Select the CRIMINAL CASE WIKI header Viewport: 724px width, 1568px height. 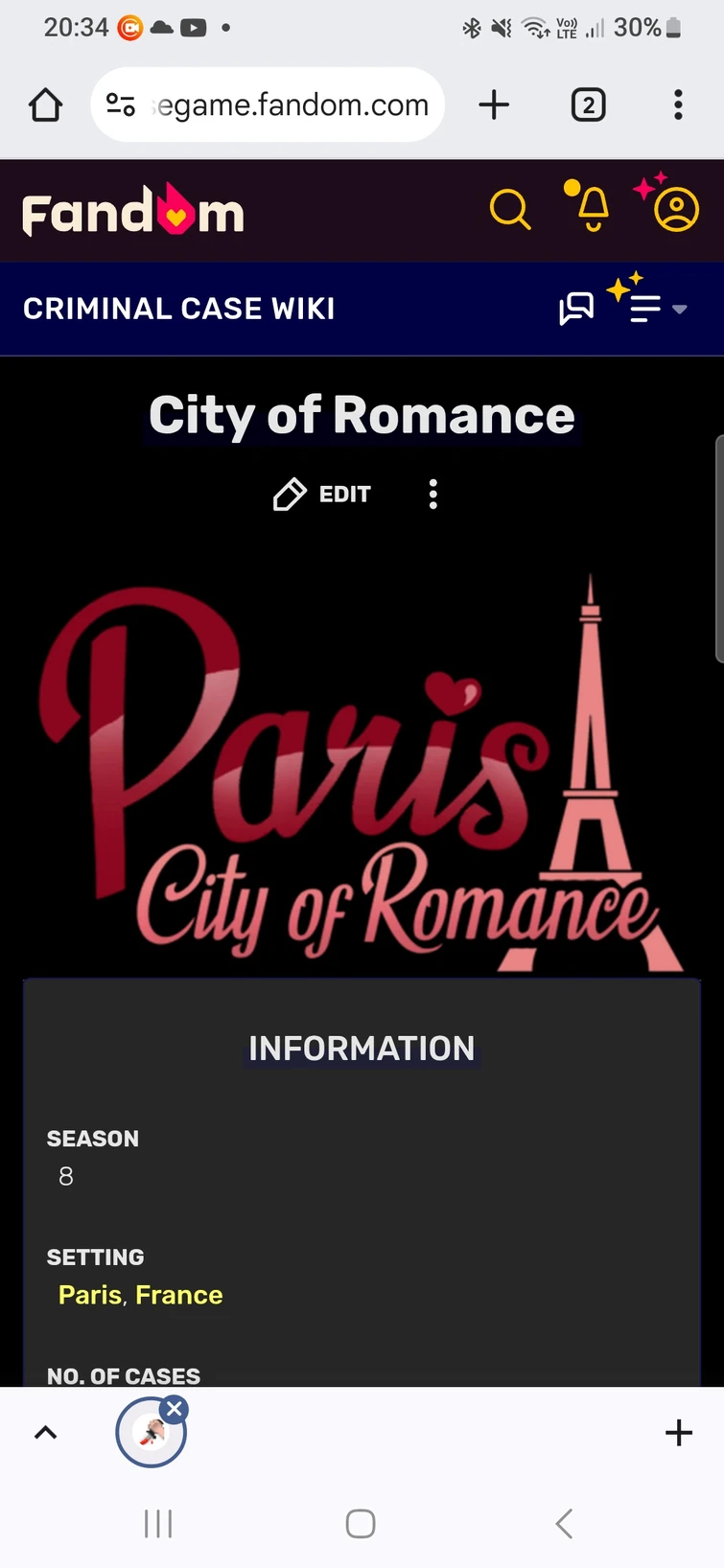pos(178,308)
